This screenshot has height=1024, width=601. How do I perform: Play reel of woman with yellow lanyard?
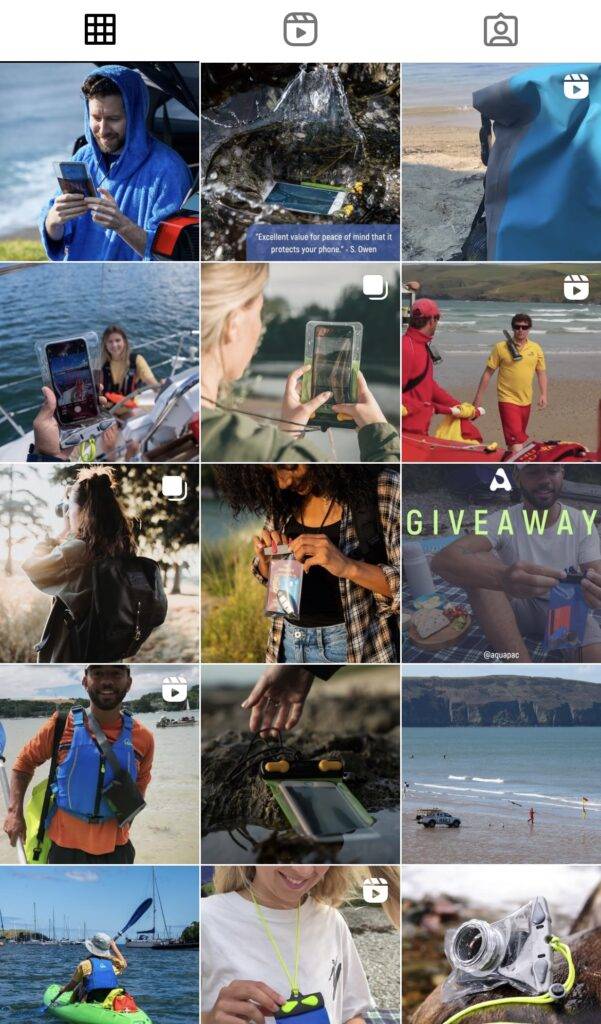tap(300, 945)
